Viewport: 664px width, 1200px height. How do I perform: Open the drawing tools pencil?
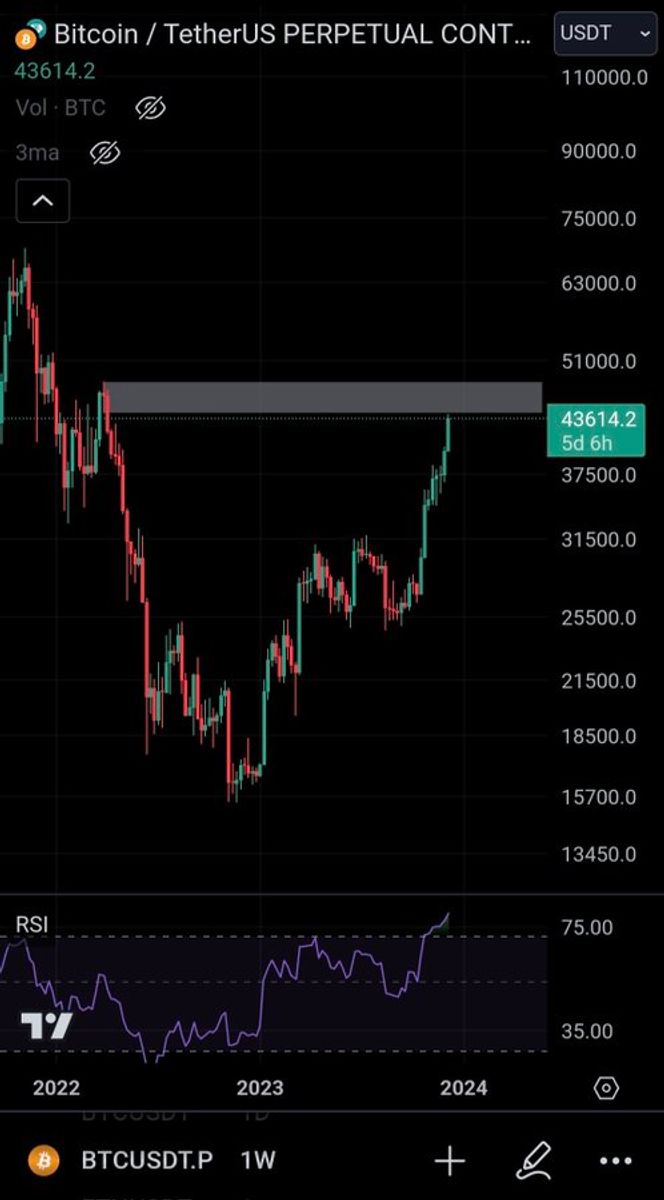tap(534, 1161)
